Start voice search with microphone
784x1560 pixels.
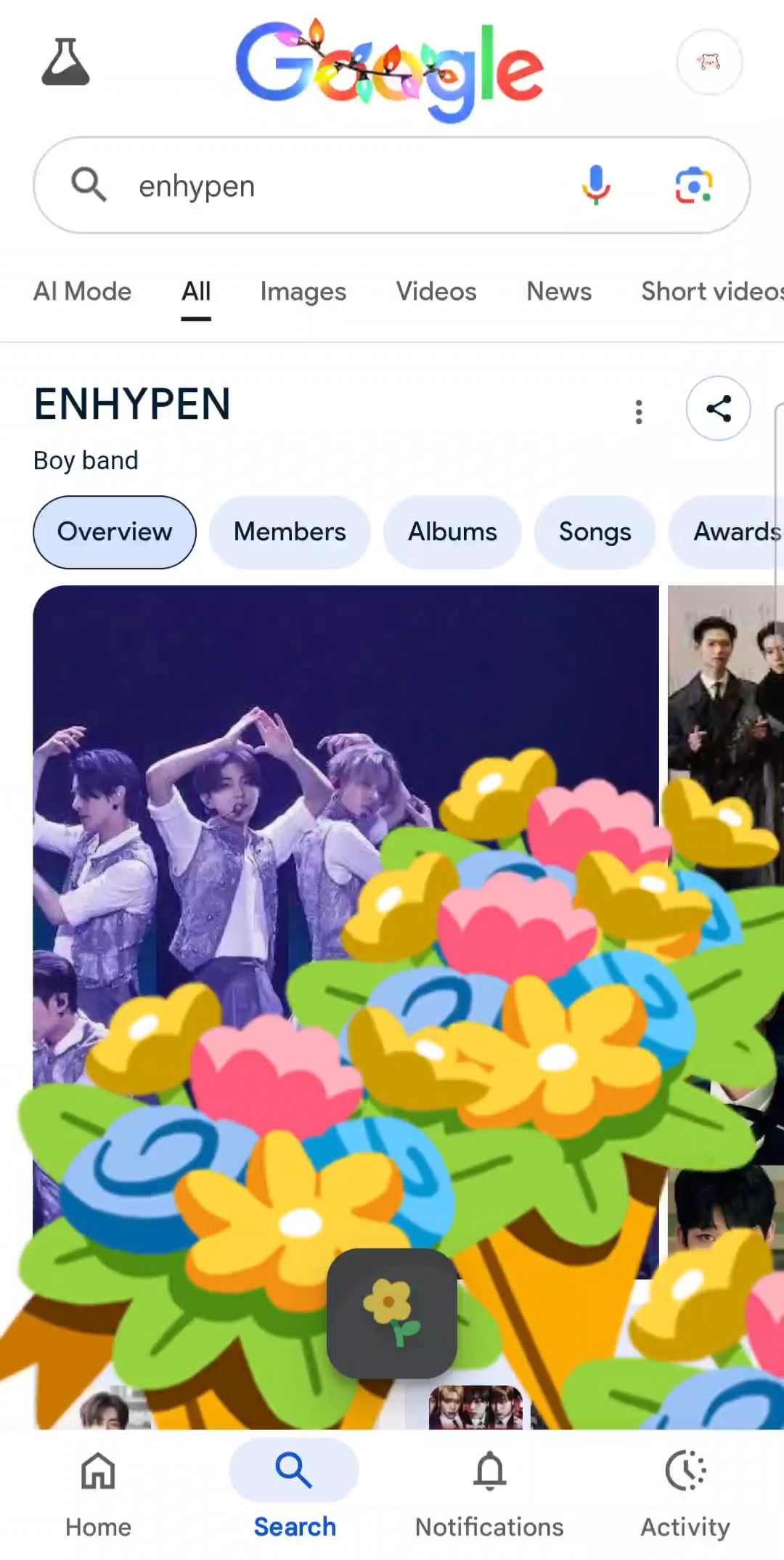(595, 184)
